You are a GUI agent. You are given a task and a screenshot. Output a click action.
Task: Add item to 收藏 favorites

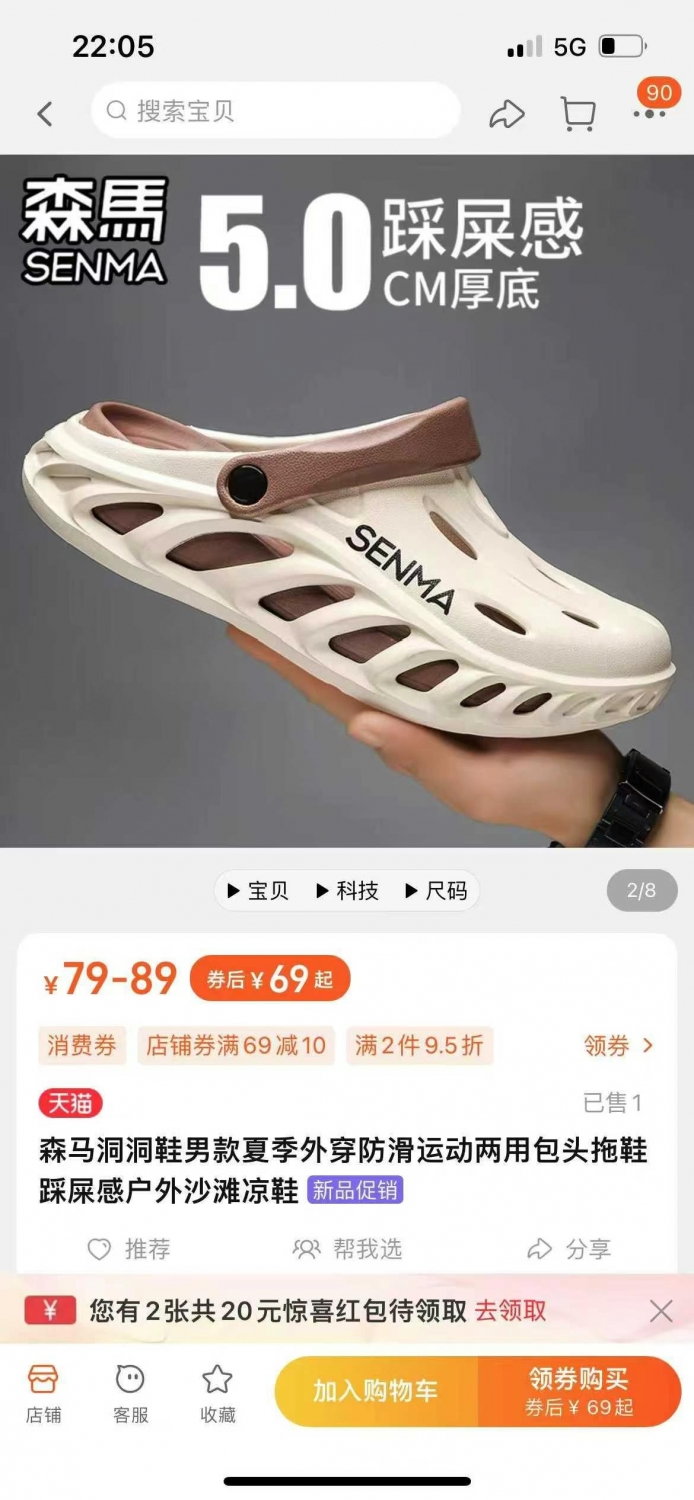pos(217,1394)
